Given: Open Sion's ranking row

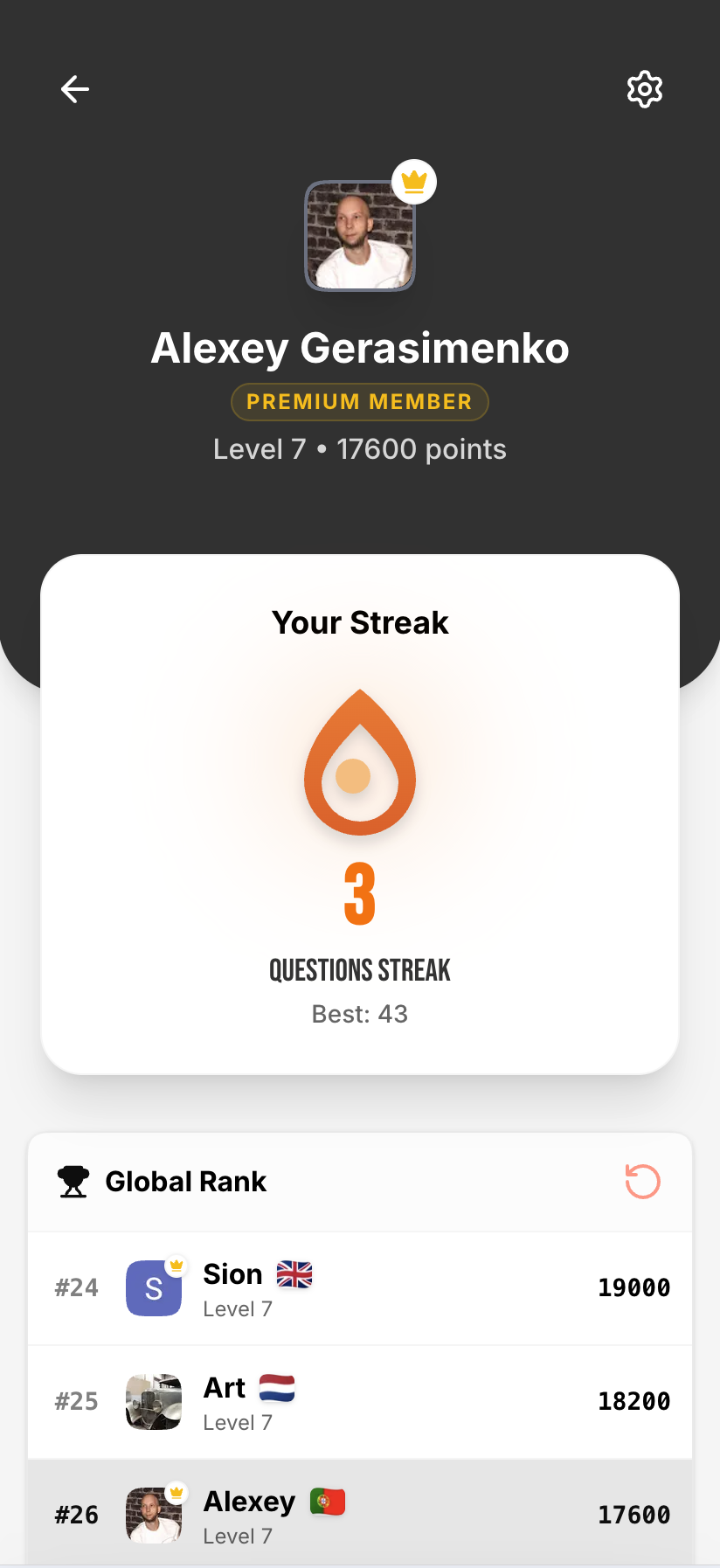Looking at the screenshot, I should point(360,1288).
